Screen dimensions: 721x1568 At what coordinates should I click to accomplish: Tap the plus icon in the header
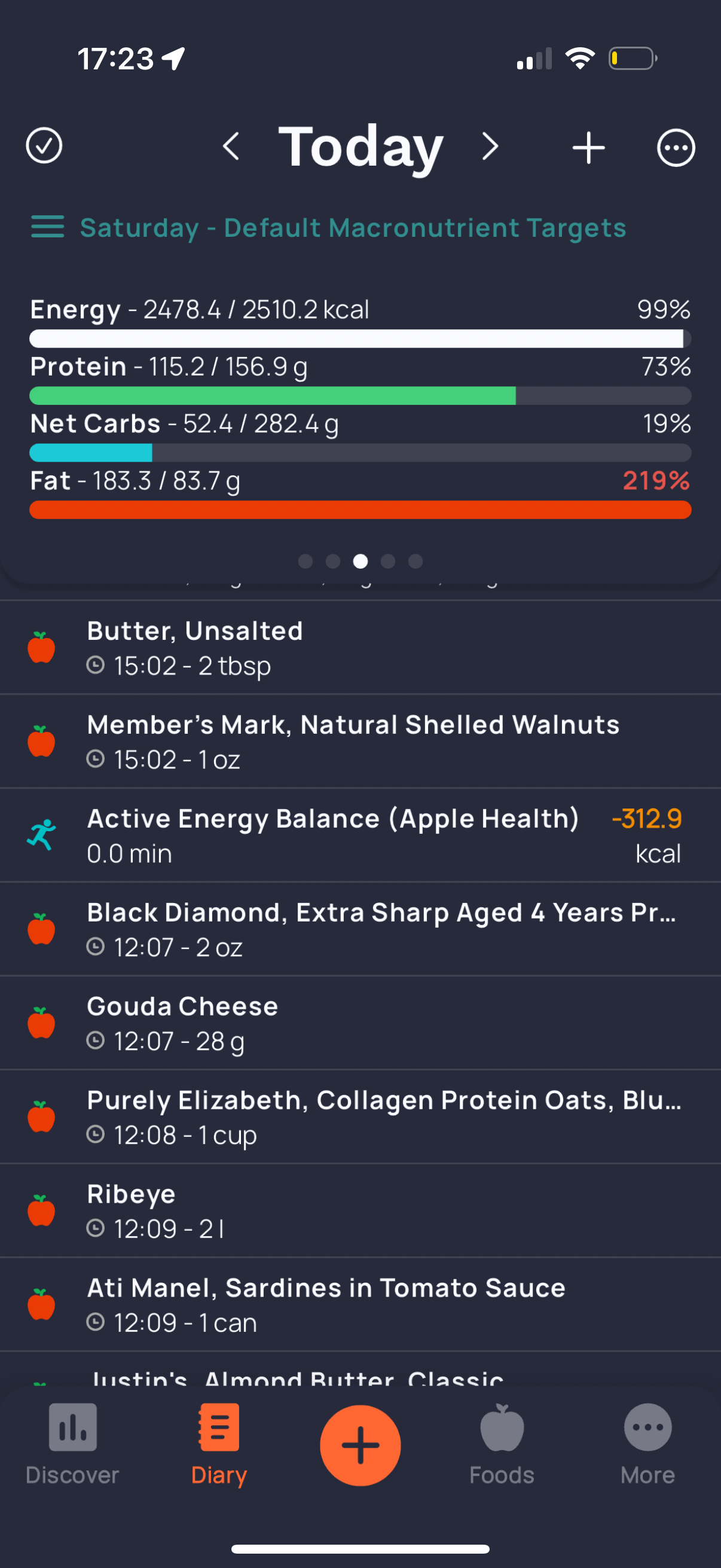coord(588,148)
